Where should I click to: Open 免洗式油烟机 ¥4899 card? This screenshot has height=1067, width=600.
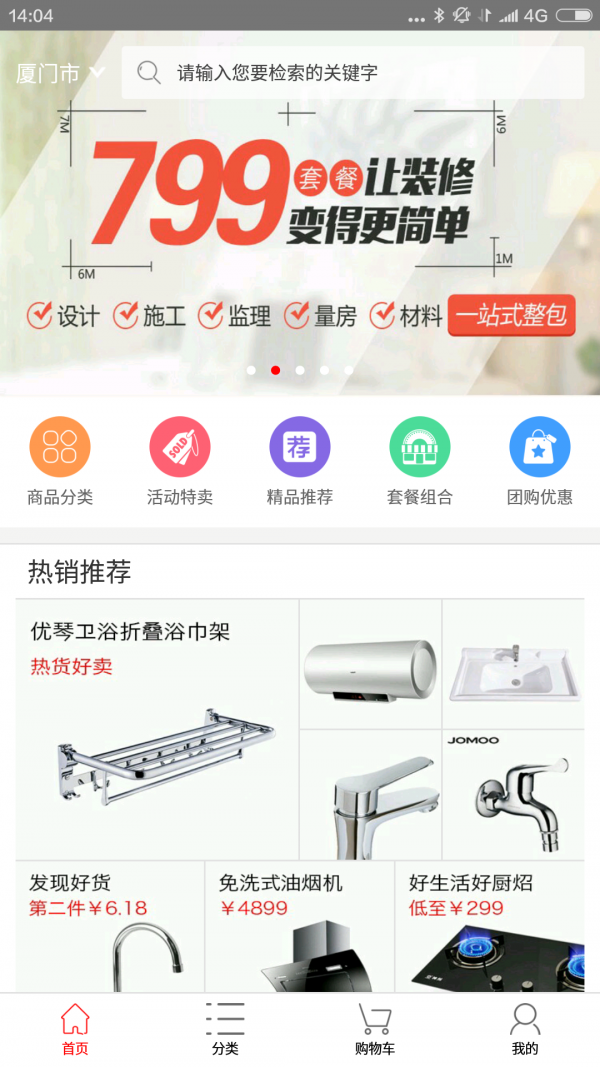click(300, 925)
